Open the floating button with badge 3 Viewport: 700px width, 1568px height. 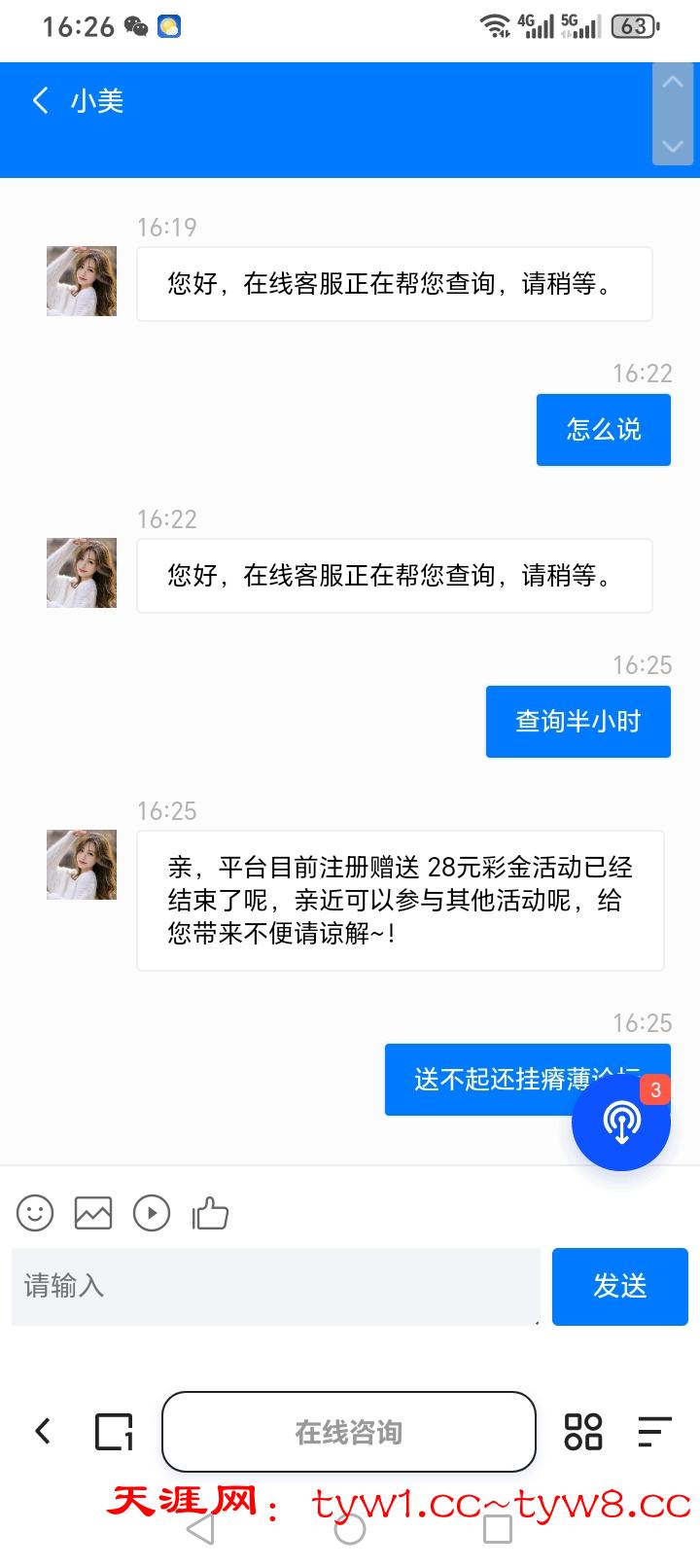pos(621,1122)
